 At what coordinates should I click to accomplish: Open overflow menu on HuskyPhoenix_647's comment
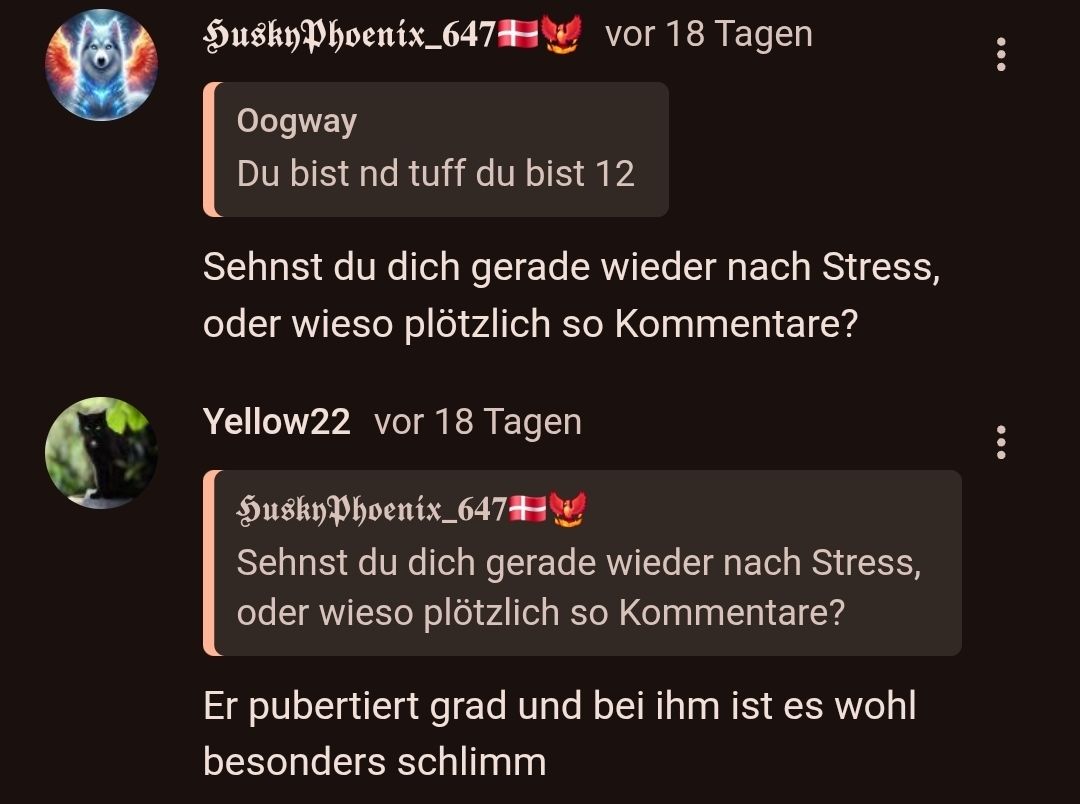coord(1001,55)
